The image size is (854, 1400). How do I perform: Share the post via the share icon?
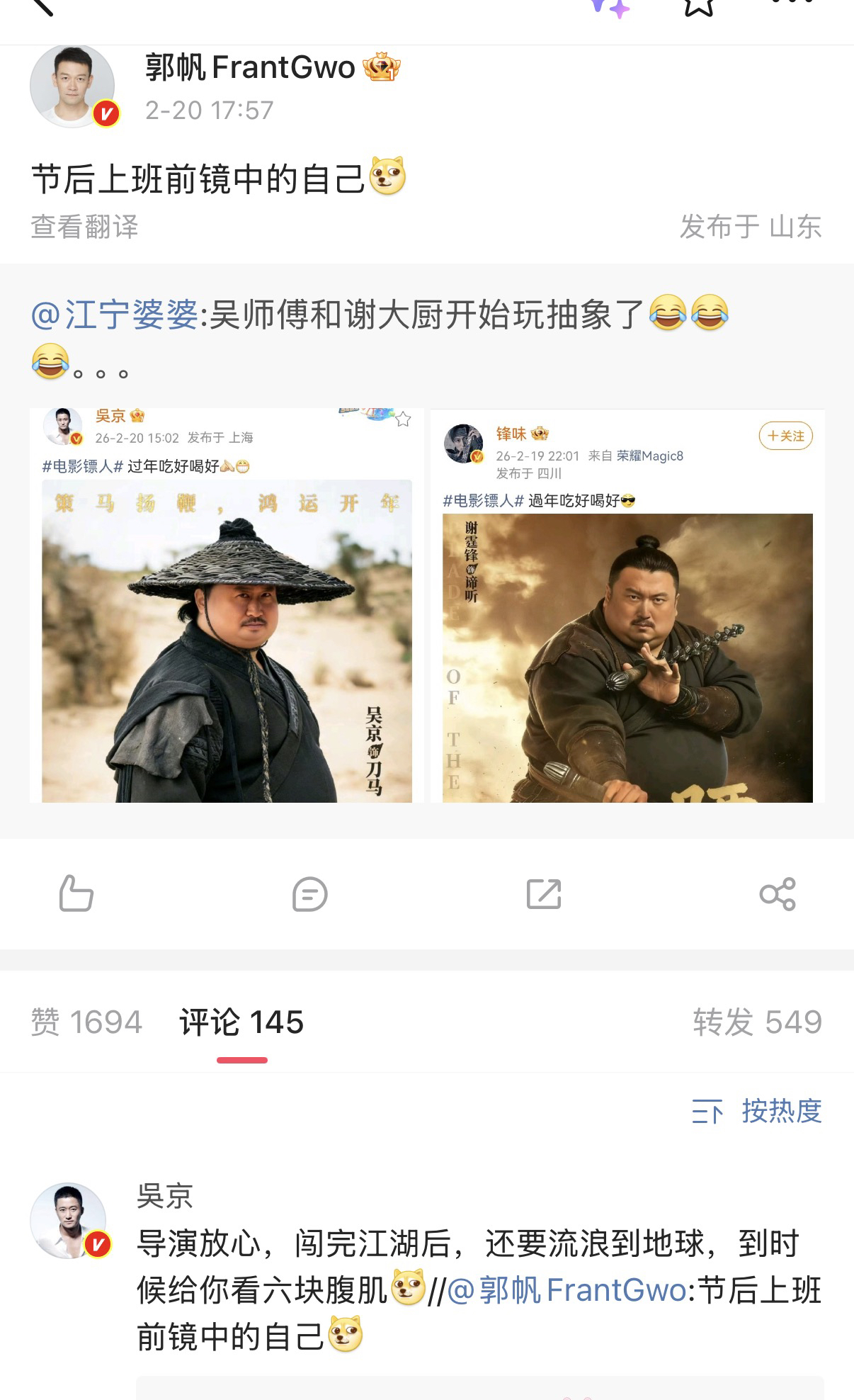[x=777, y=893]
